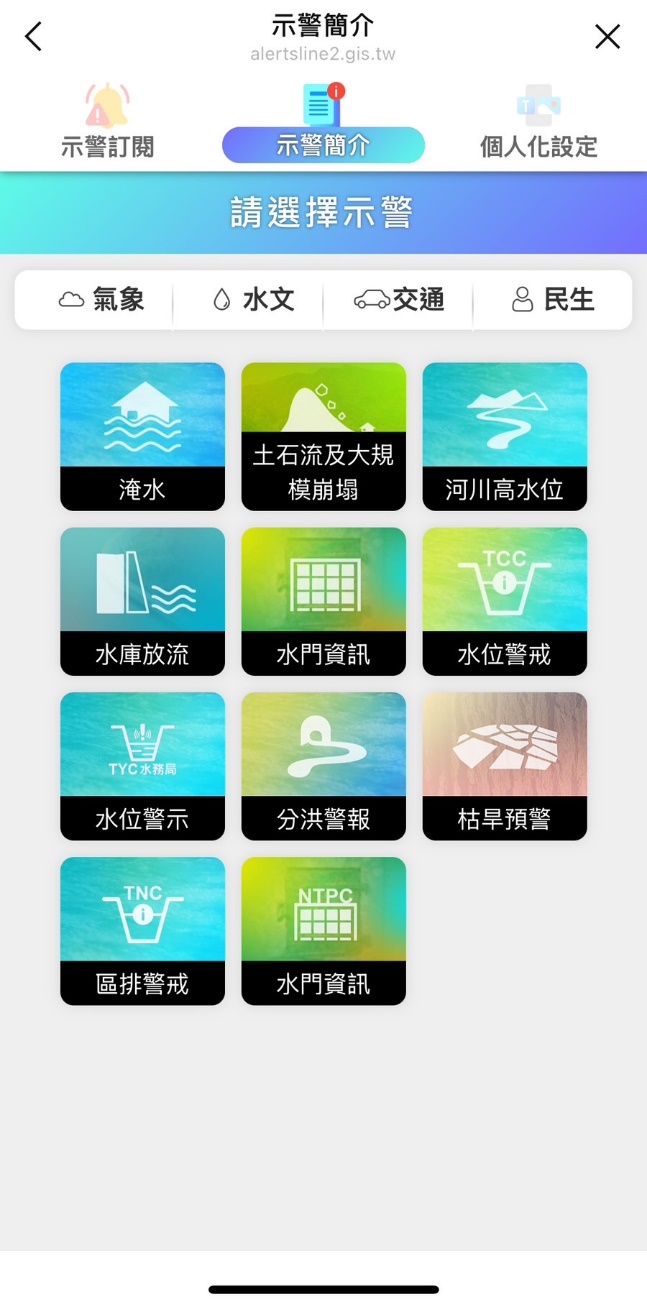Switch to the 民生 category

(x=553, y=299)
